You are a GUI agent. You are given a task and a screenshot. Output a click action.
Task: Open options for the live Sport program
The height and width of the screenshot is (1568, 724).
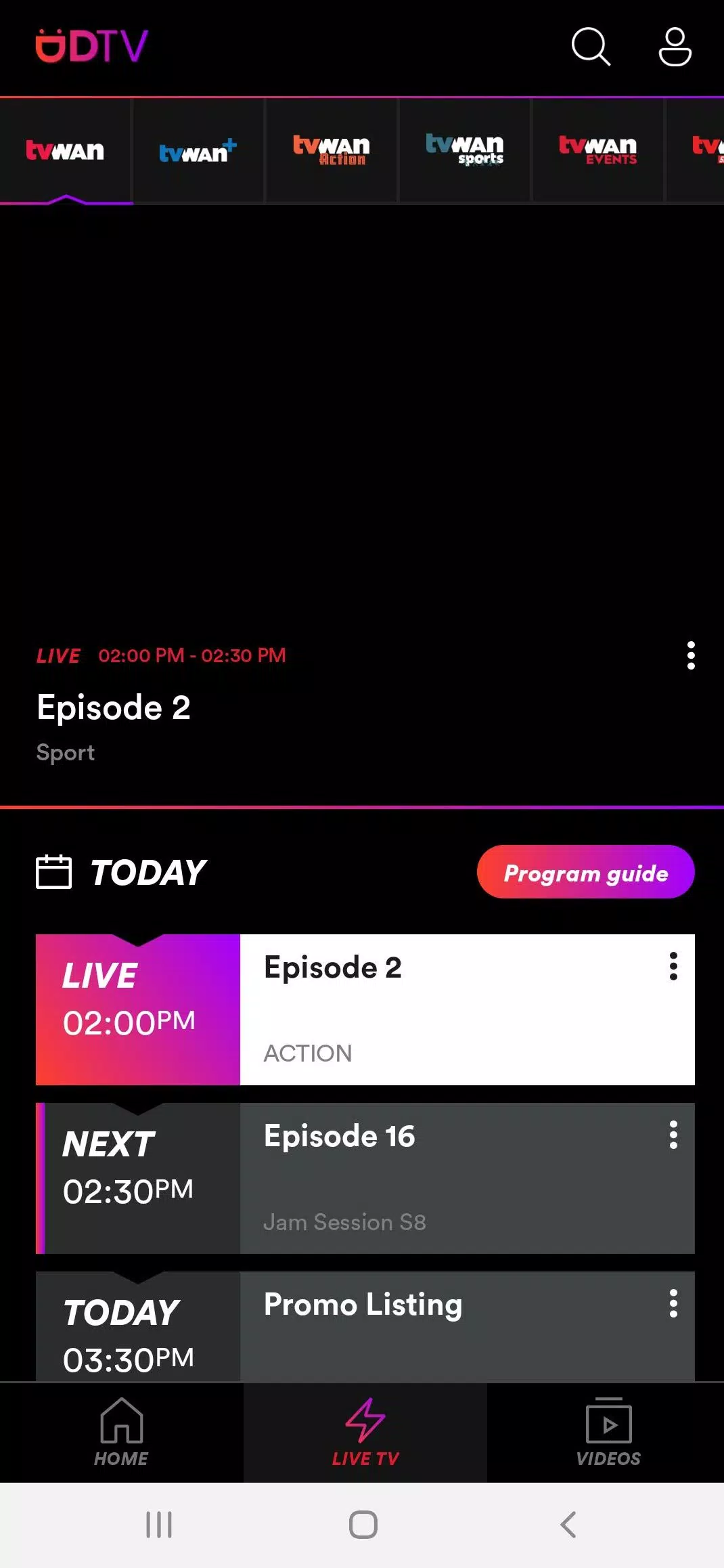pyautogui.click(x=690, y=655)
